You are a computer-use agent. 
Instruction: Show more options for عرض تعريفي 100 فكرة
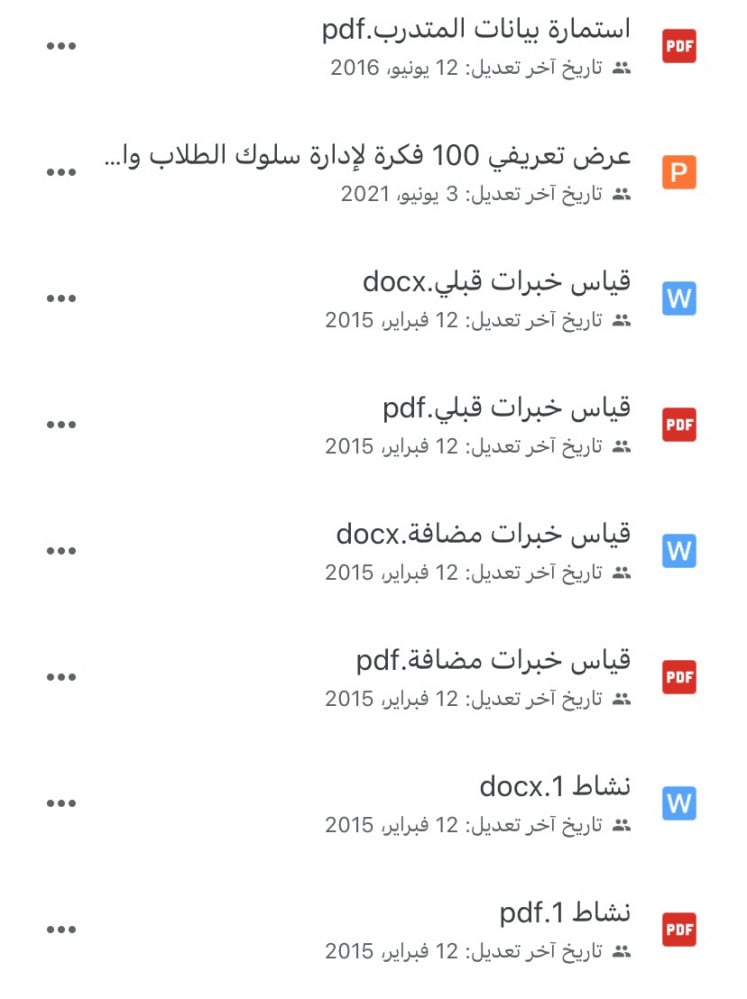click(x=61, y=172)
